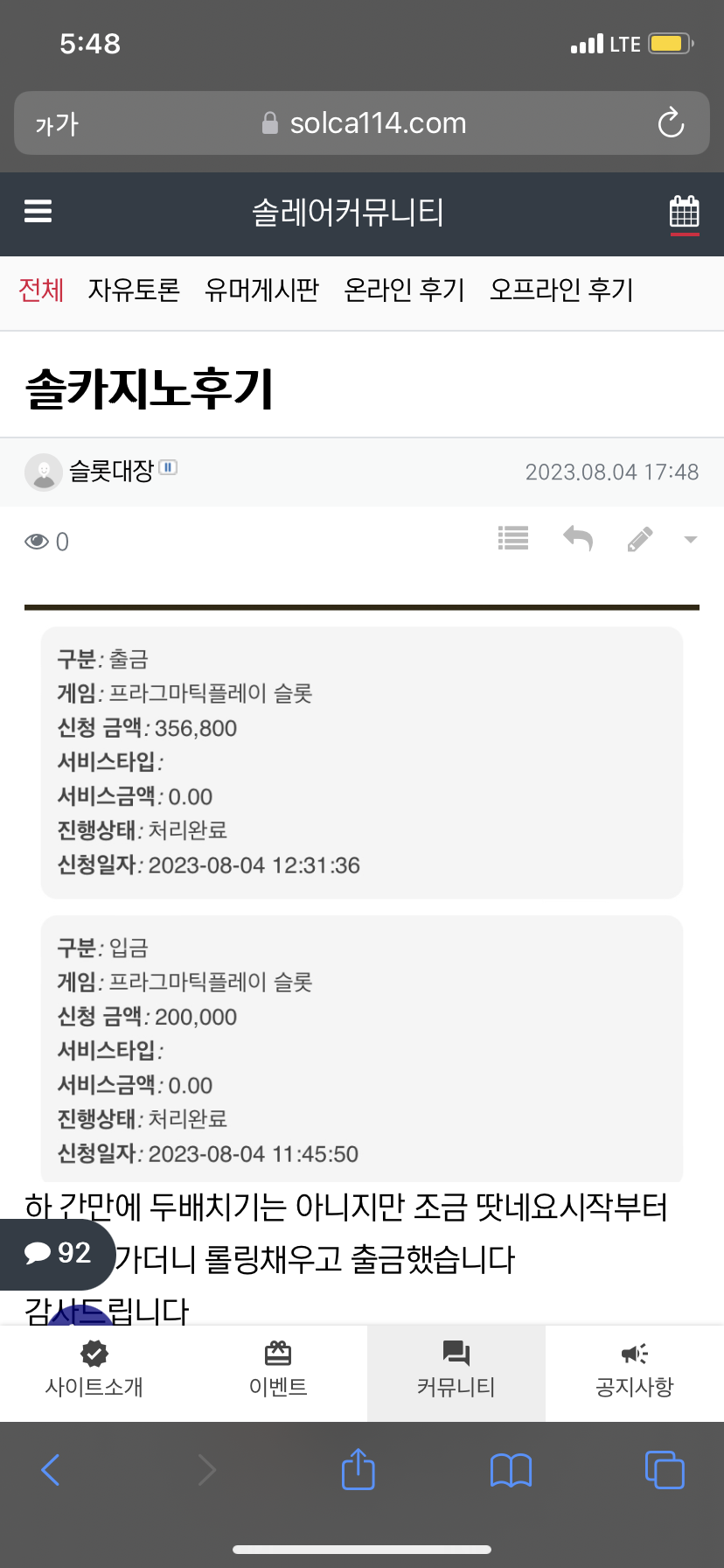Open the calendar icon in header
This screenshot has width=724, height=1568.
(684, 213)
